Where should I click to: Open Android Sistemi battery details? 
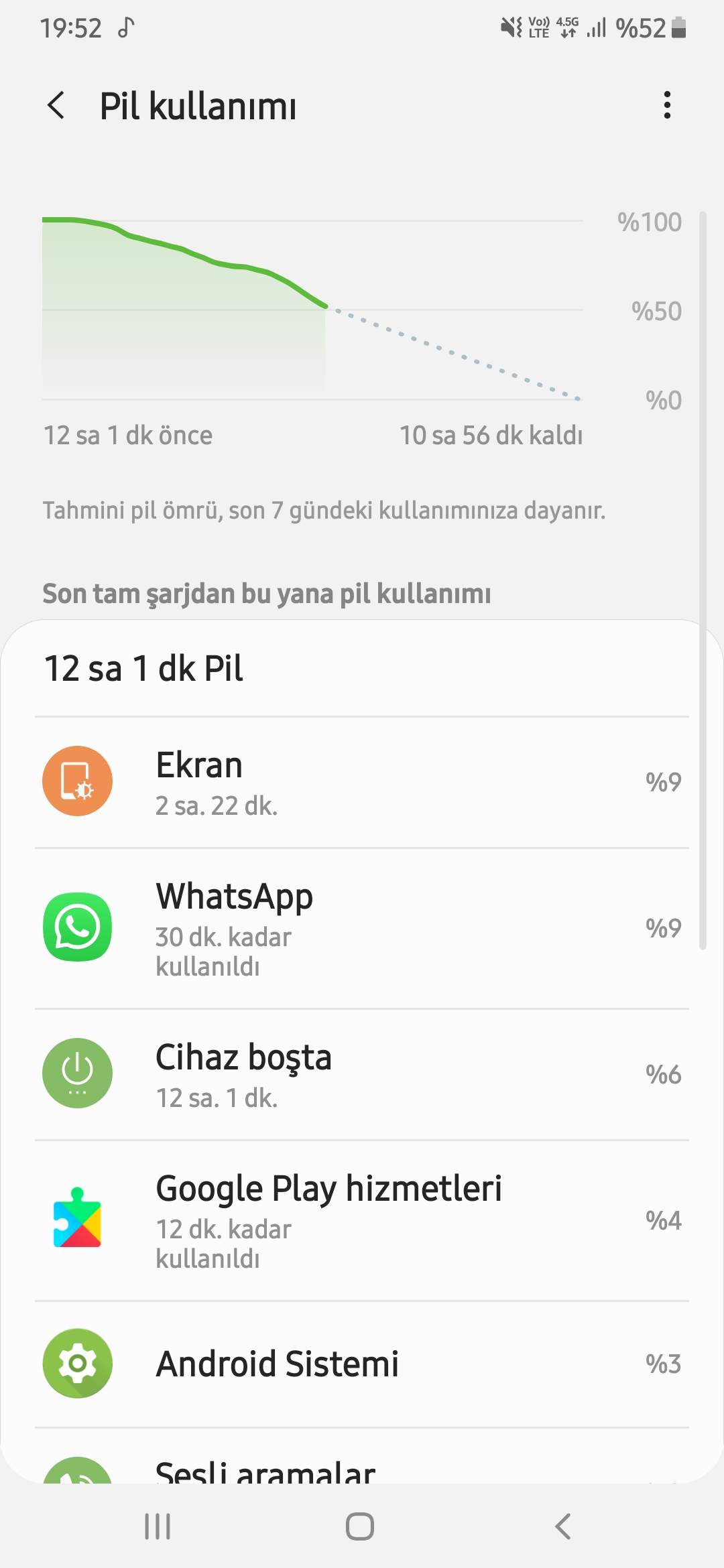click(362, 1364)
